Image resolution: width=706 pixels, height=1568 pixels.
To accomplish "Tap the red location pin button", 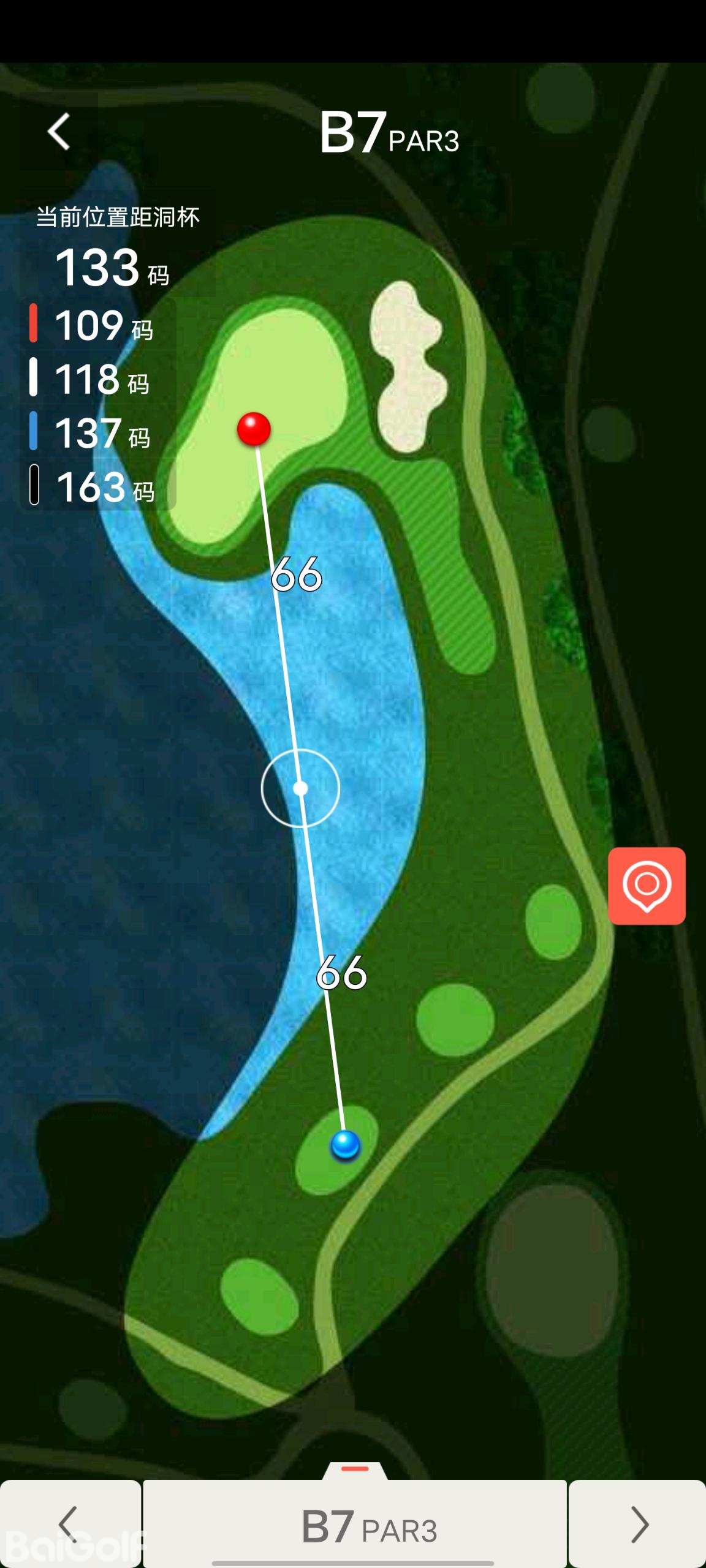I will coord(647,886).
